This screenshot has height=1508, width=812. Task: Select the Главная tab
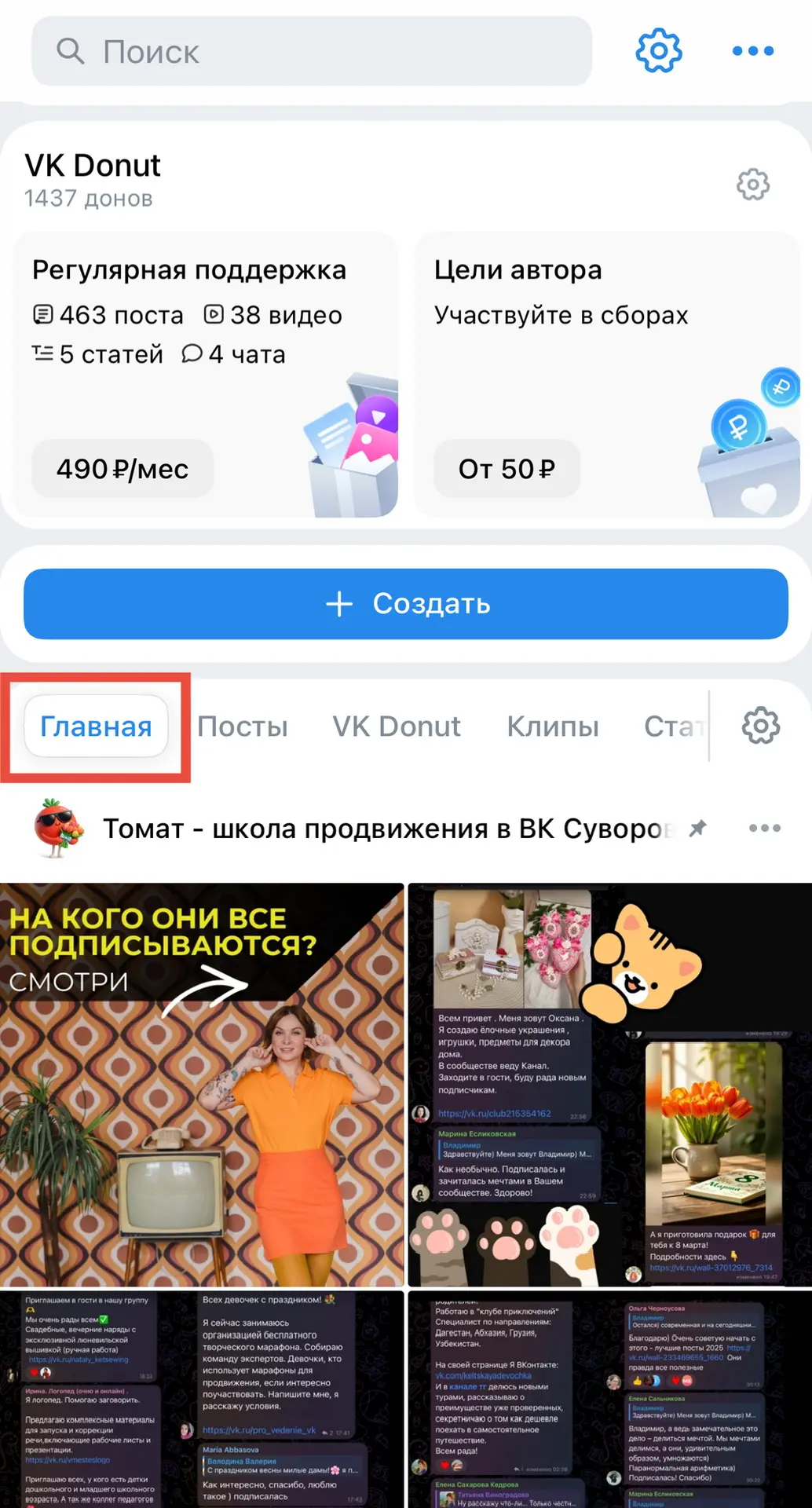[x=96, y=727]
